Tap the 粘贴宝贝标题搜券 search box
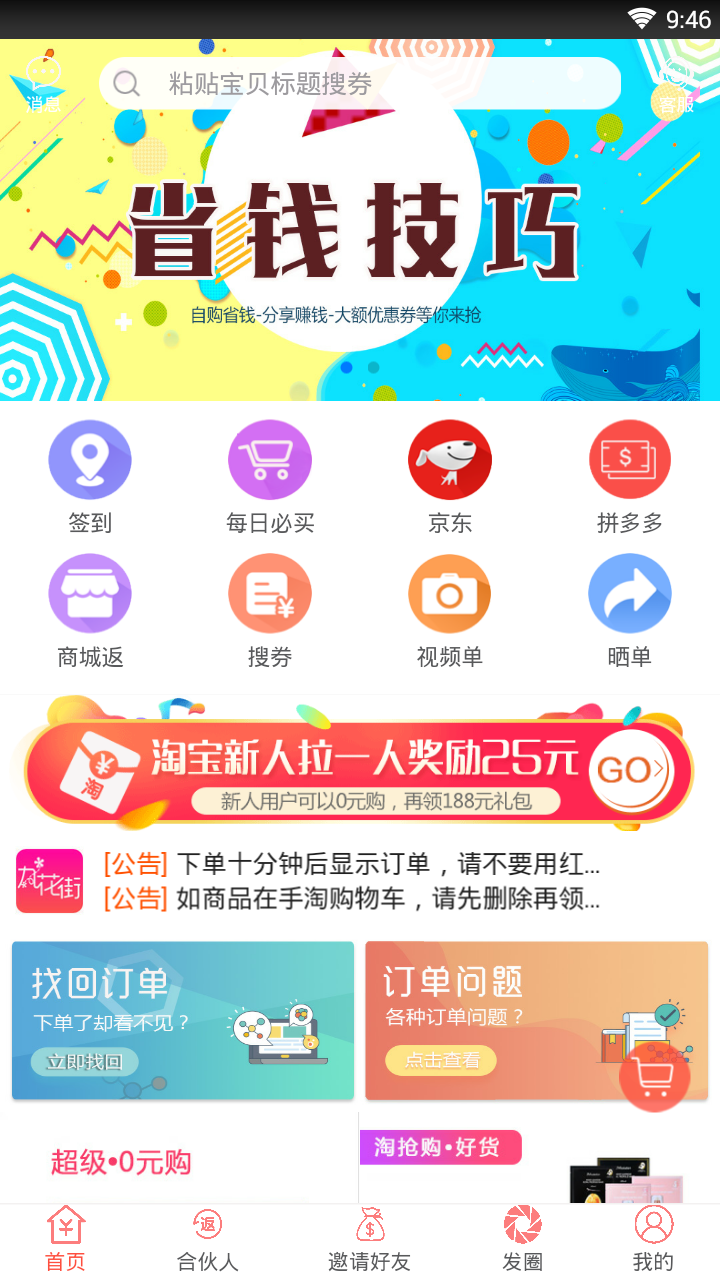 coord(360,84)
